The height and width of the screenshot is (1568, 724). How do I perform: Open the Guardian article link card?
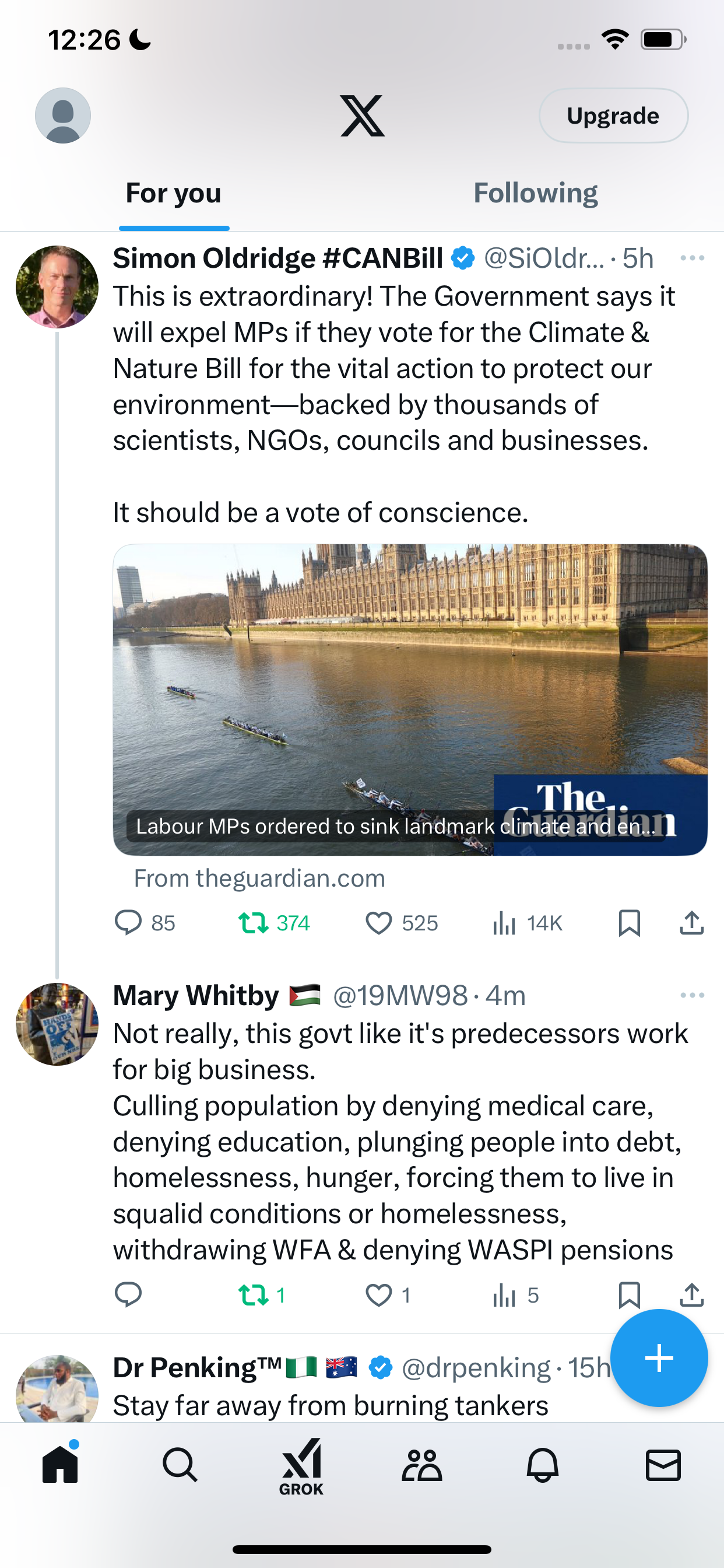coord(410,700)
